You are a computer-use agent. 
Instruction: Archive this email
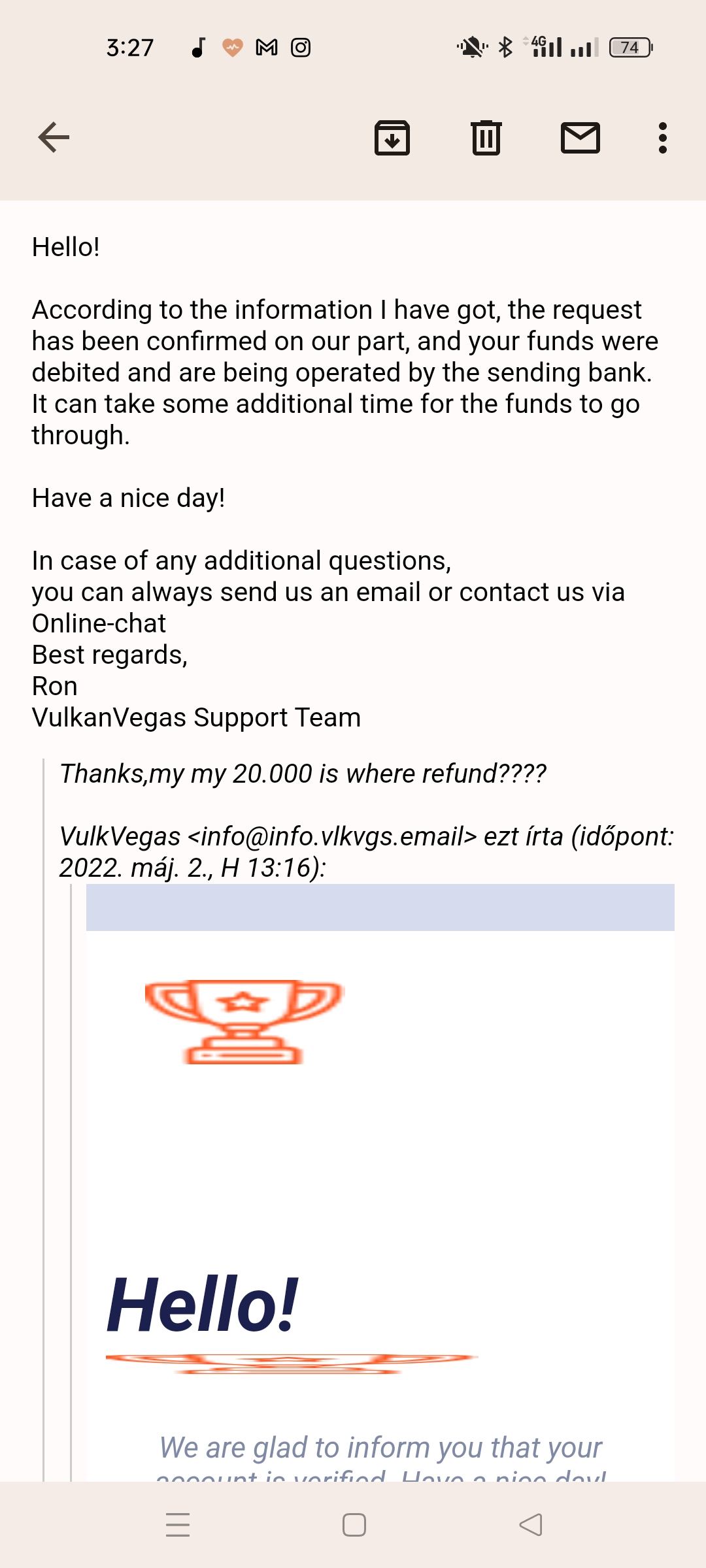click(x=392, y=138)
